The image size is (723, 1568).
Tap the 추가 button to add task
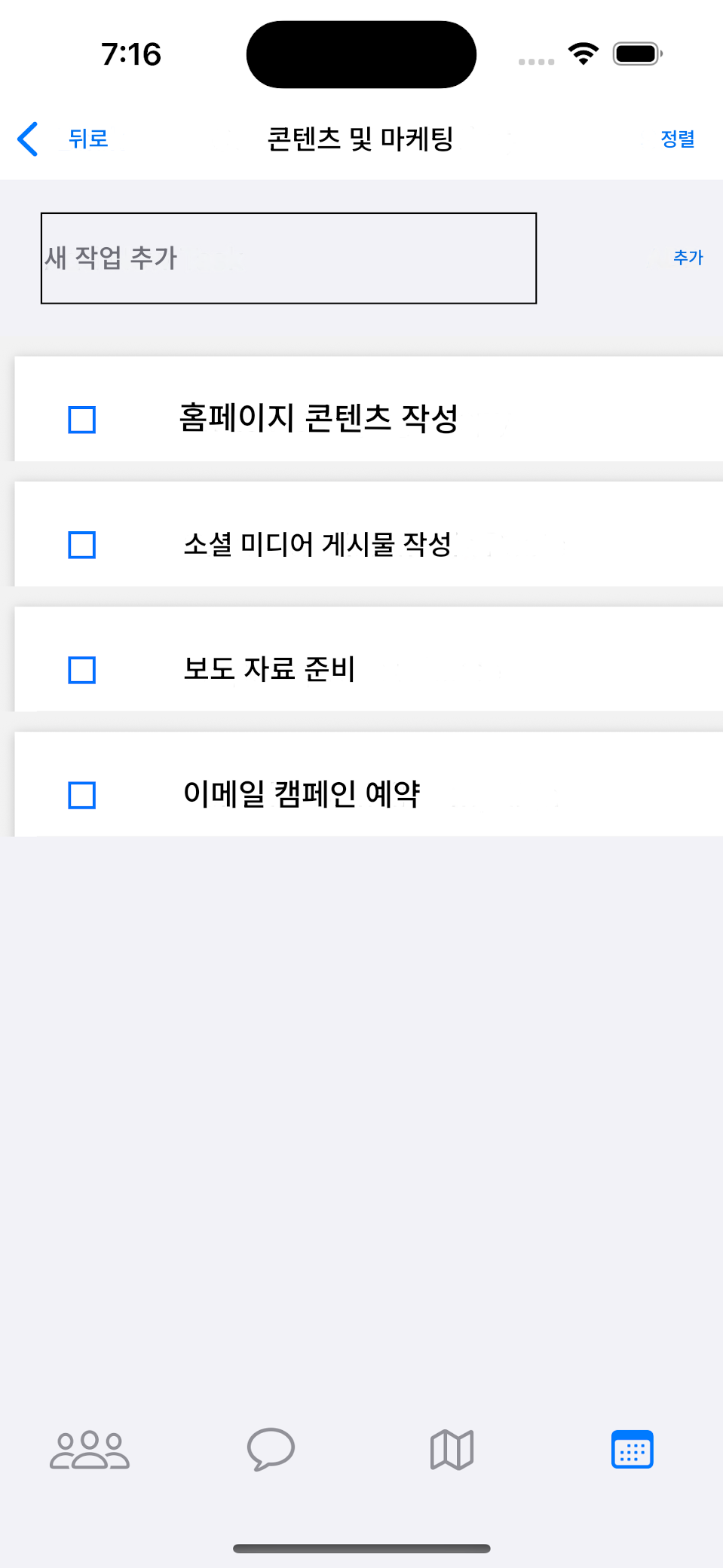[687, 257]
